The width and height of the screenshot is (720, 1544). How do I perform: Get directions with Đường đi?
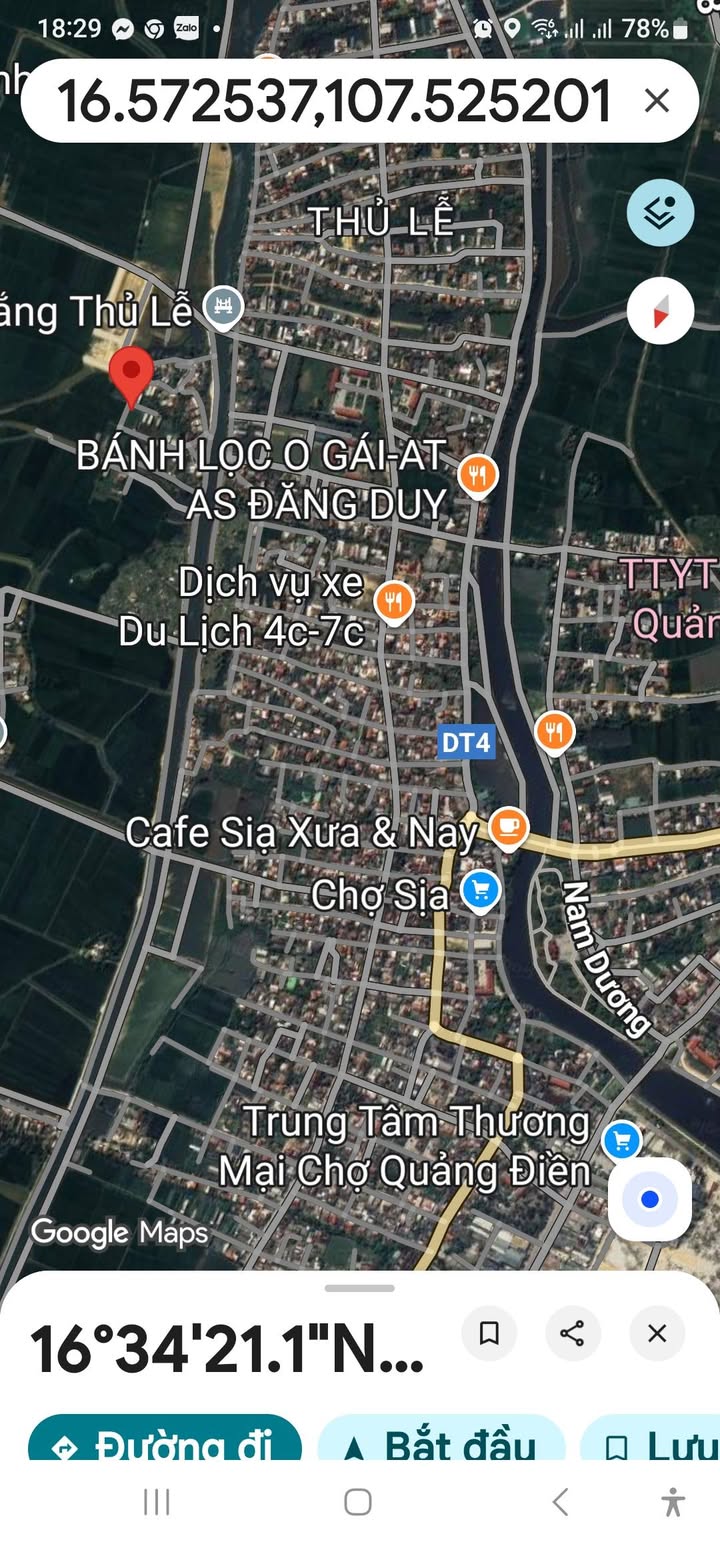165,1444
